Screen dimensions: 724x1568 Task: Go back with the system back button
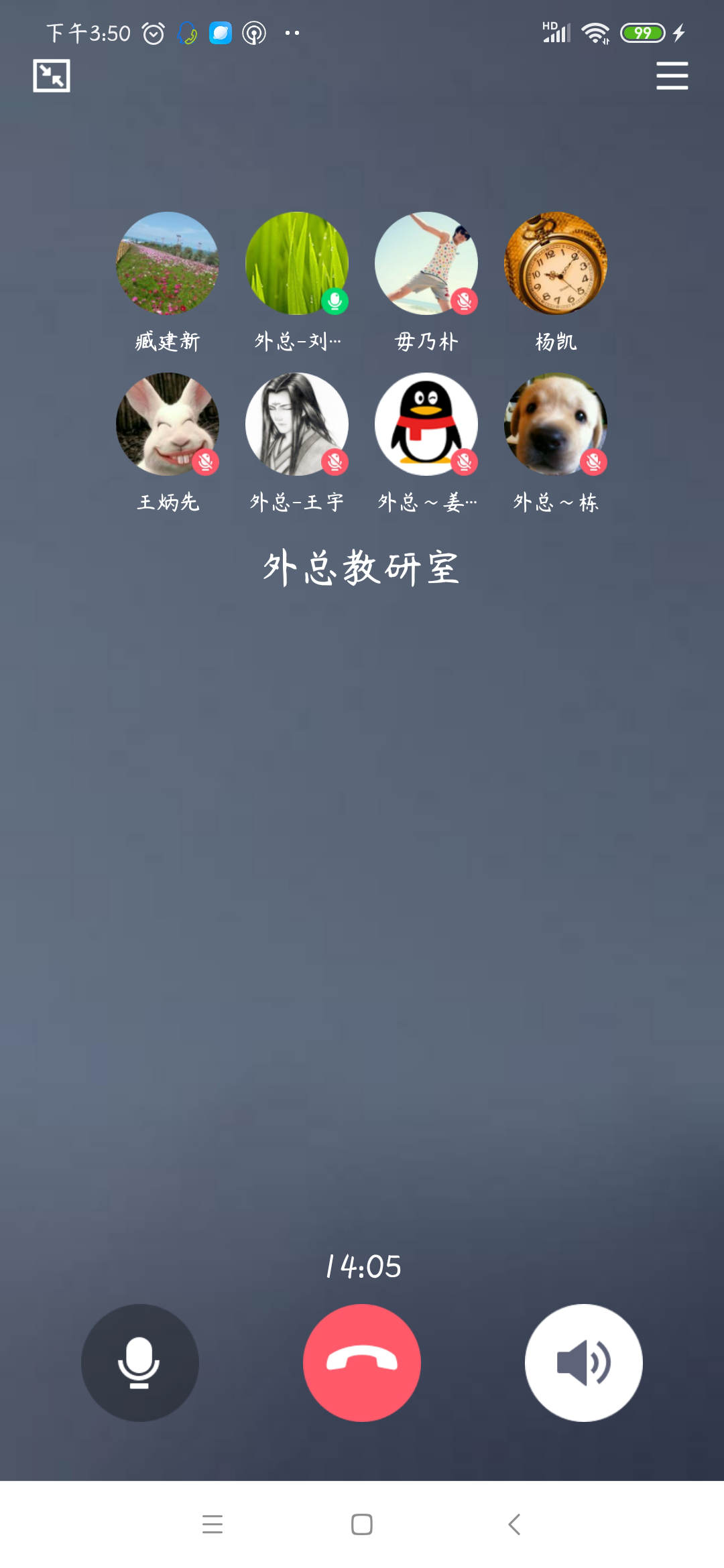pos(514,1524)
